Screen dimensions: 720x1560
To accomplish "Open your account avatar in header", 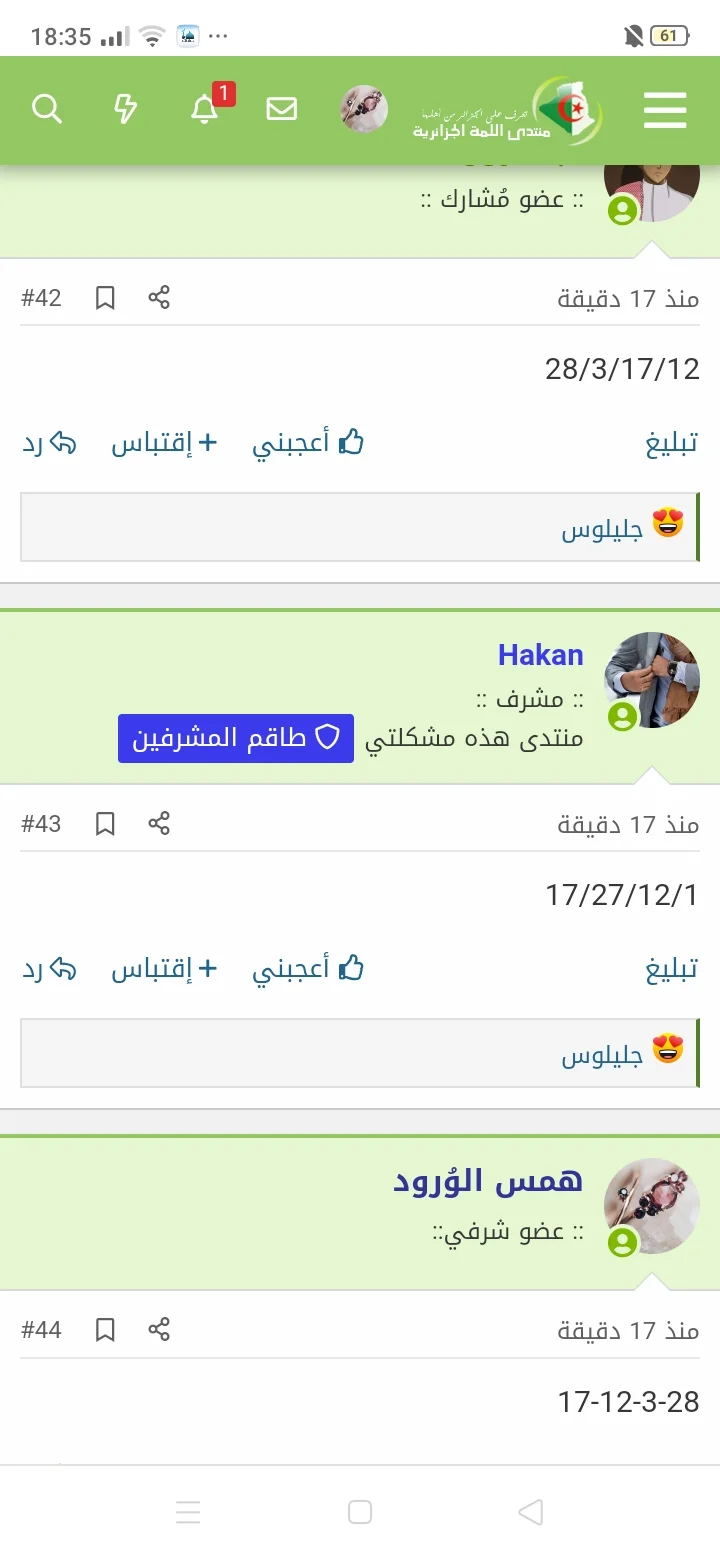I will pos(364,109).
